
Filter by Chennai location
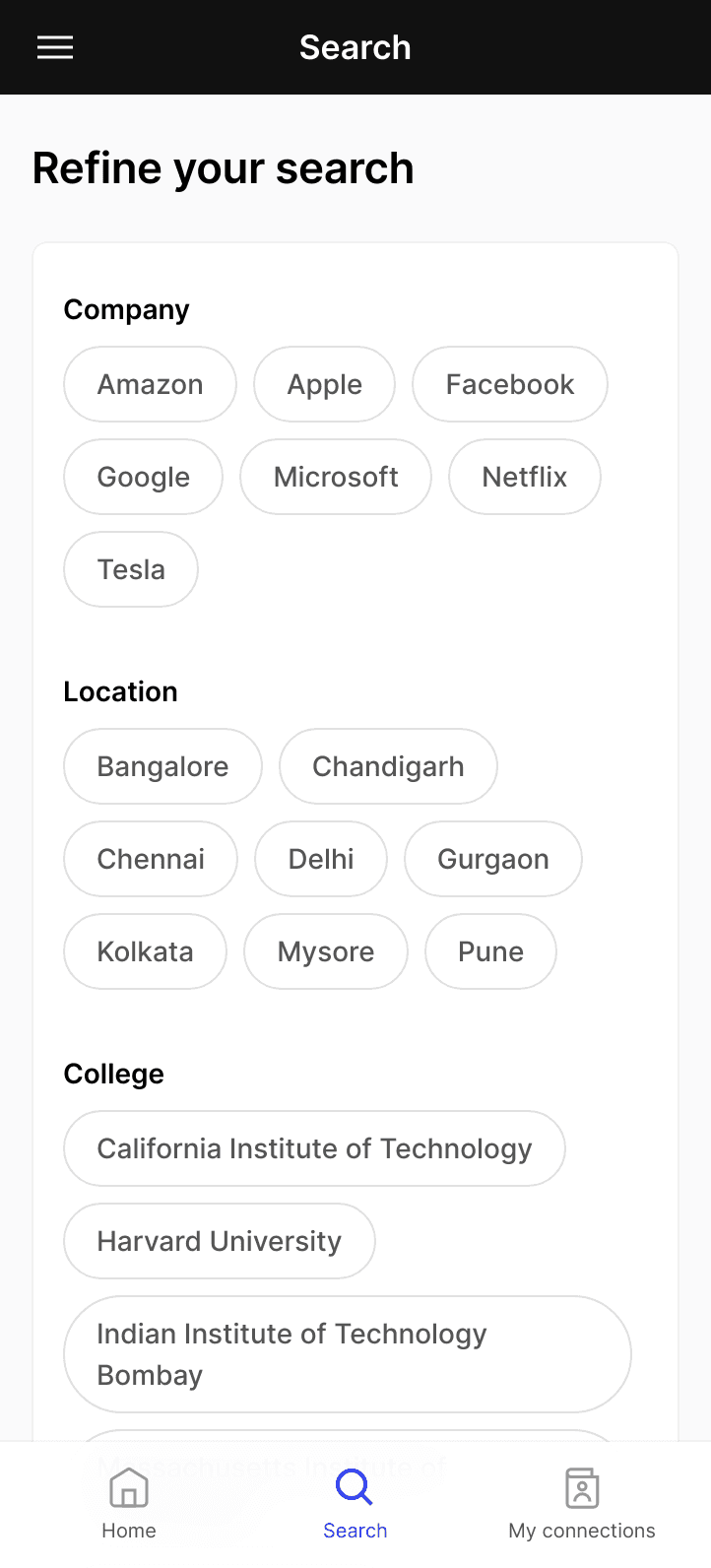pos(151,859)
